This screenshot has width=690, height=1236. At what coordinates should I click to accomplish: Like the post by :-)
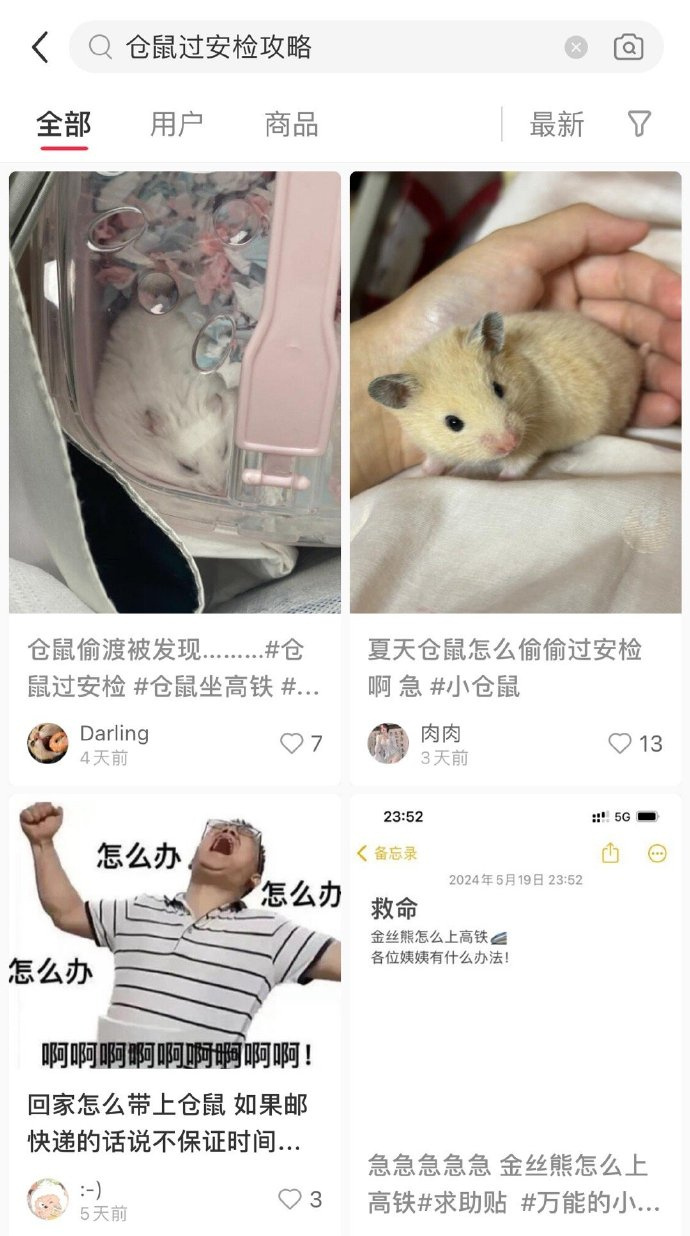(299, 1199)
